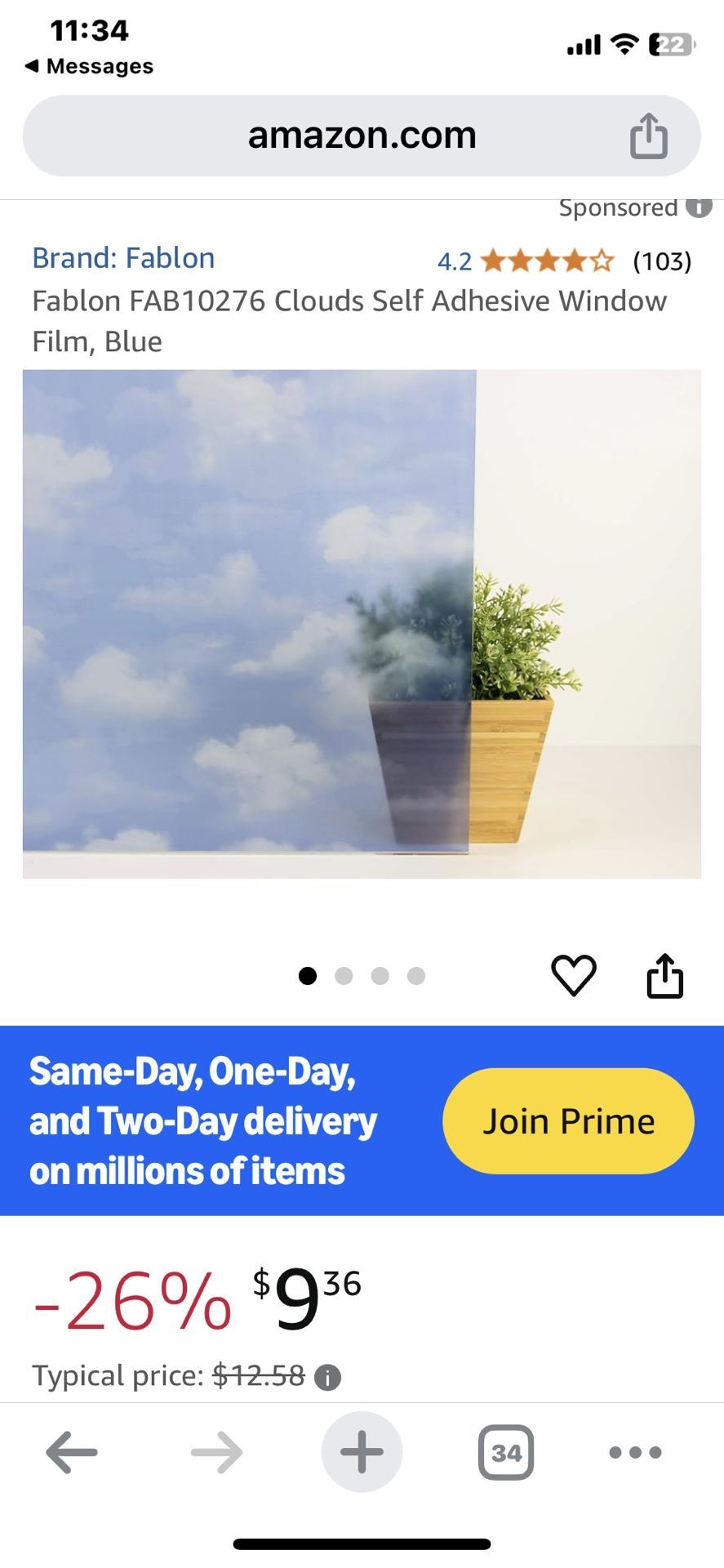The height and width of the screenshot is (1568, 724).
Task: Share this product listing
Action: [664, 975]
